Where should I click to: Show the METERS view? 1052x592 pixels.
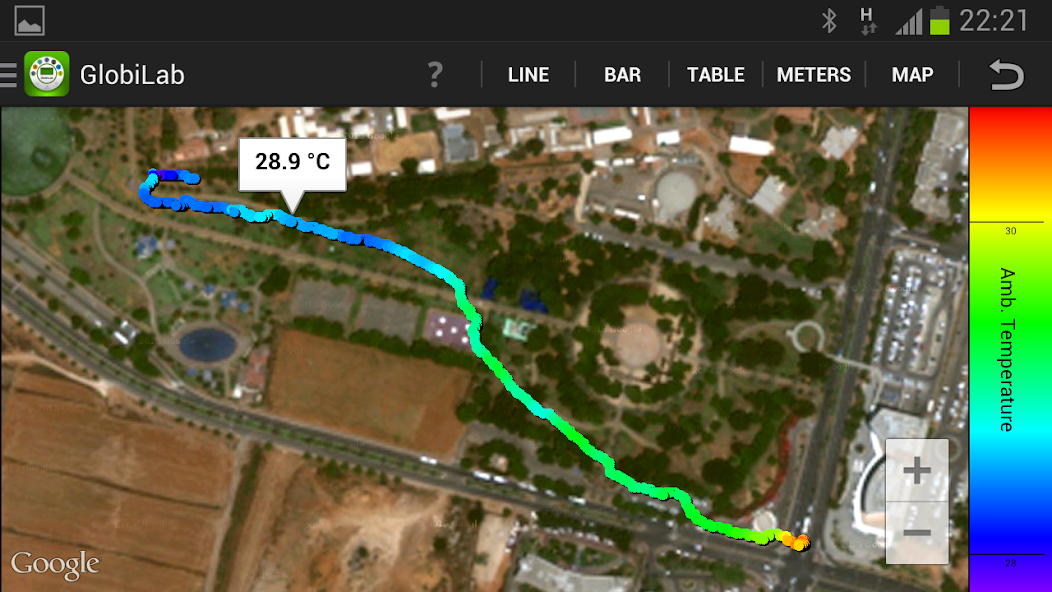click(x=813, y=74)
